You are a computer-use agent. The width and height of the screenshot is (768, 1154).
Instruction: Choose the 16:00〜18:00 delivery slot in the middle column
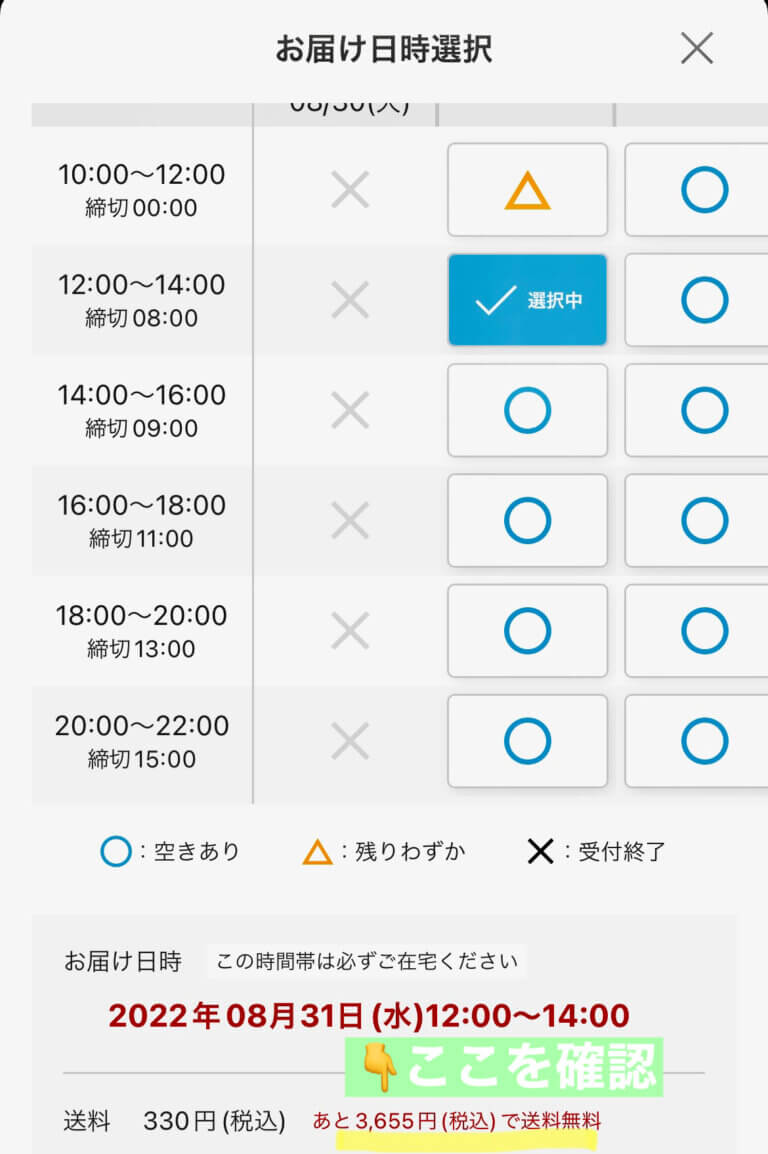(x=527, y=520)
